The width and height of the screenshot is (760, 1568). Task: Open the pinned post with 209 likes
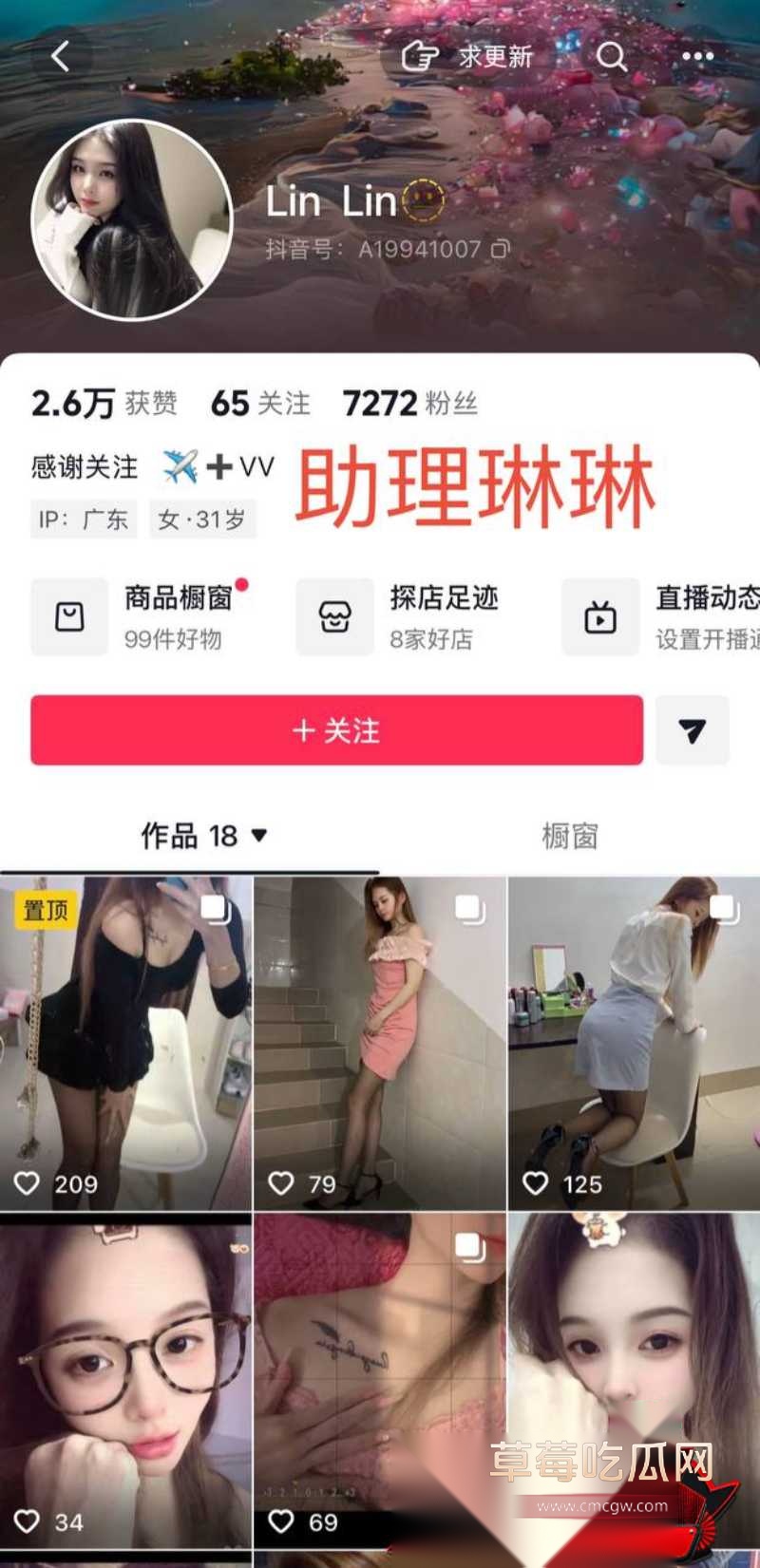point(125,1043)
